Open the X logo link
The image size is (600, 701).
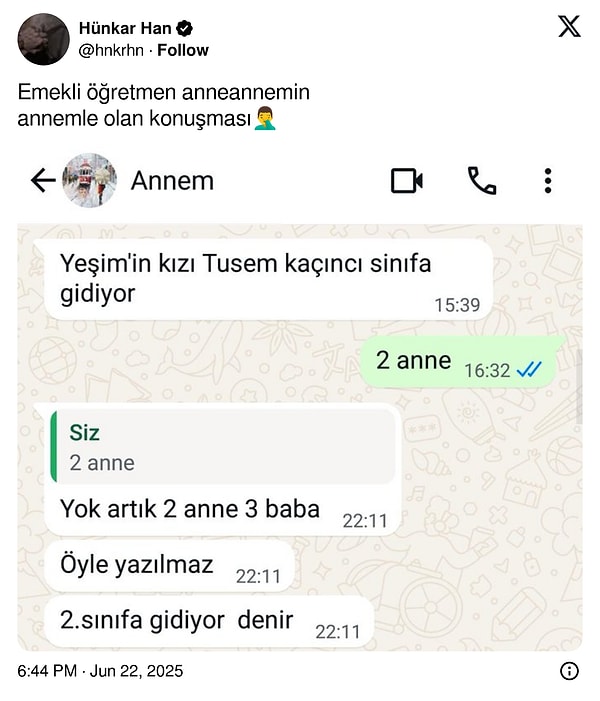(569, 27)
